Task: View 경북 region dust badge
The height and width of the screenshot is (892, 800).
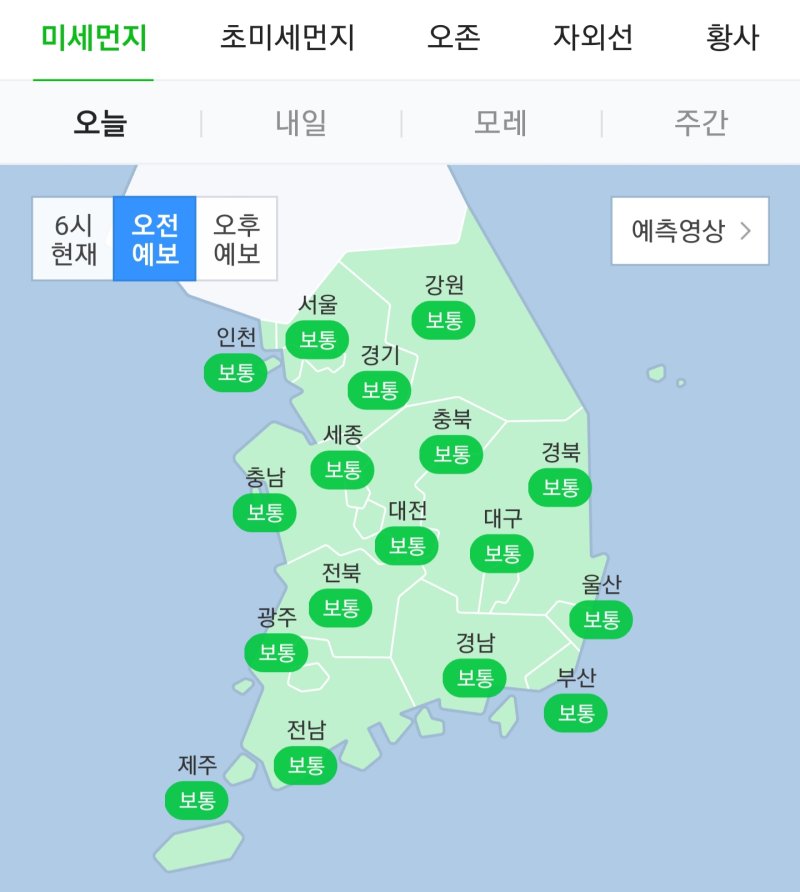Action: click(560, 487)
